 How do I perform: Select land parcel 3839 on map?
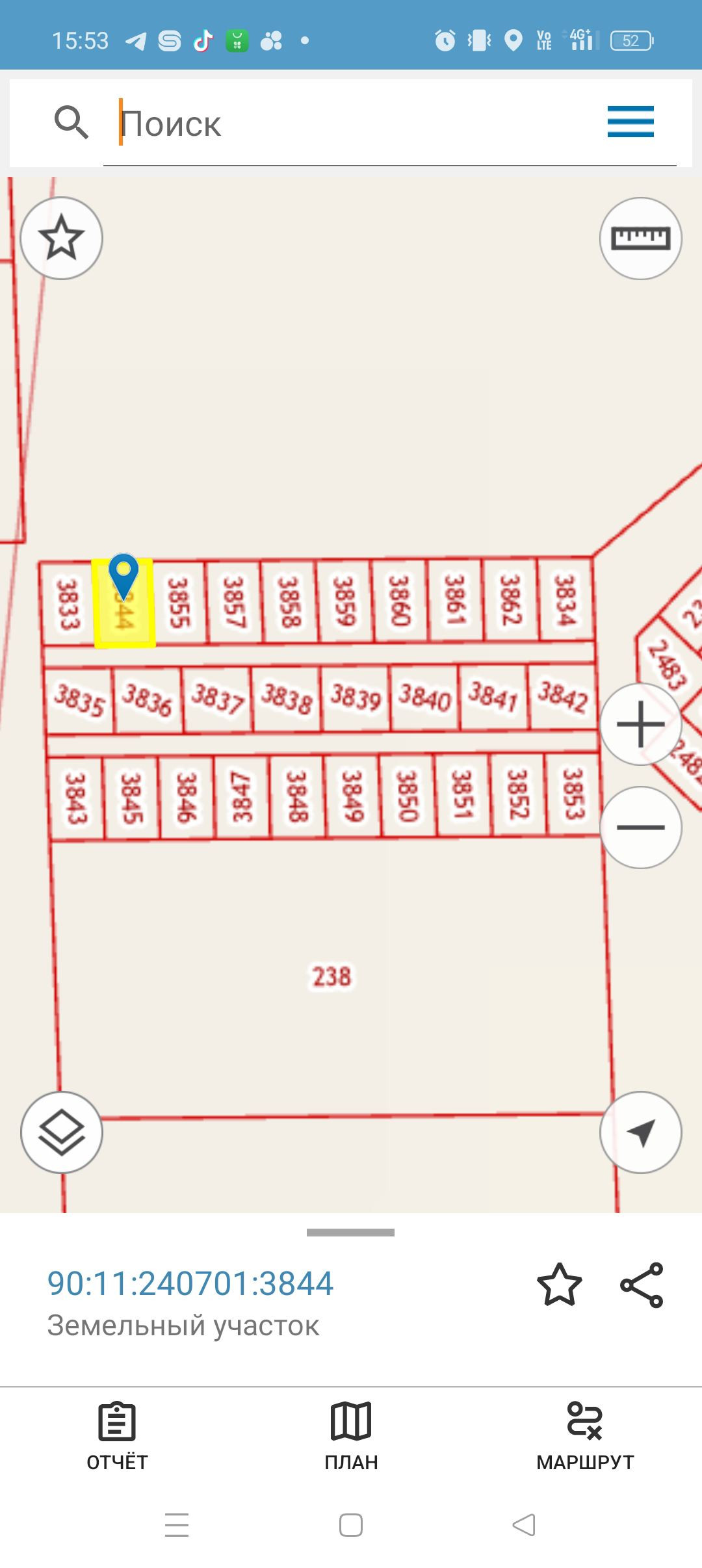(355, 698)
